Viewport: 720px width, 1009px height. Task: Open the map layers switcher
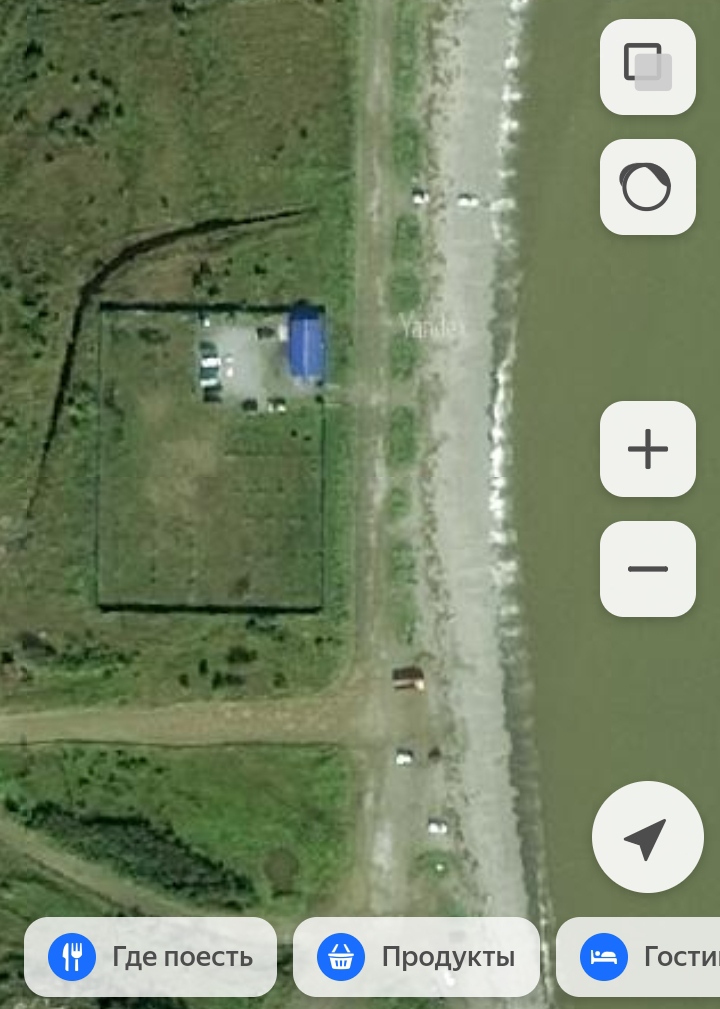(647, 67)
